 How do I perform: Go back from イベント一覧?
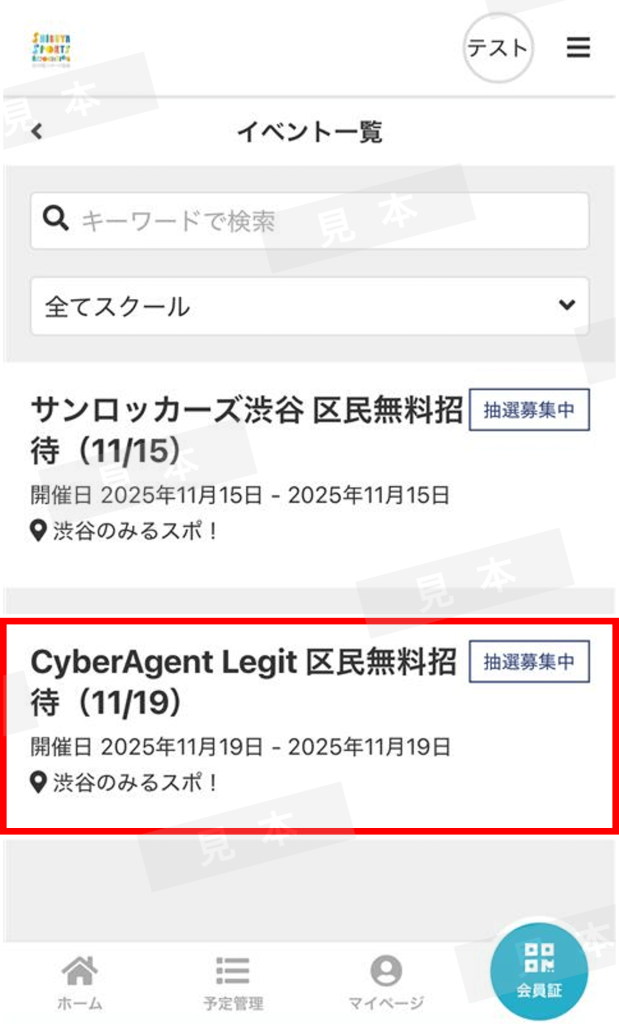pyautogui.click(x=37, y=131)
